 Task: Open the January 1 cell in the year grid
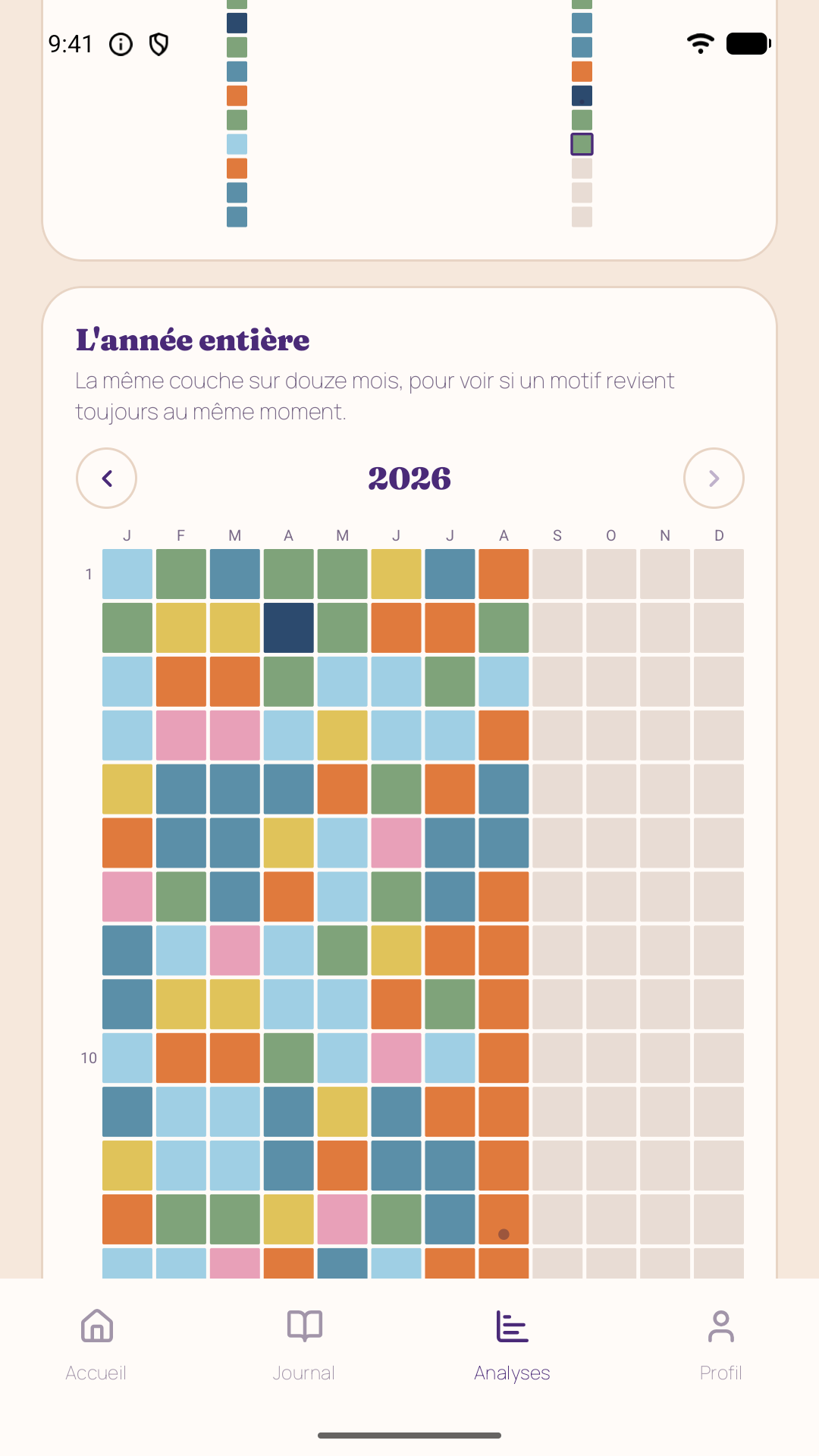click(x=127, y=574)
